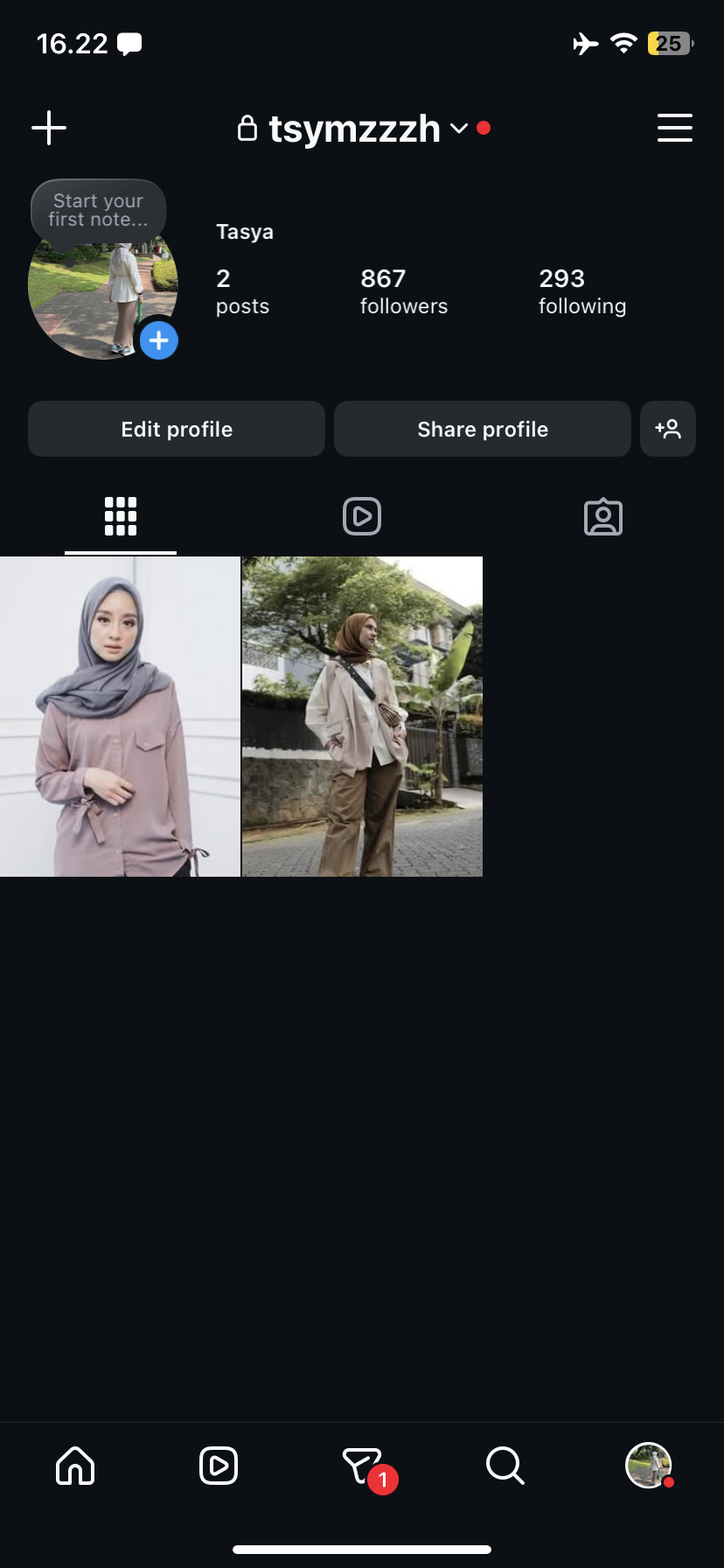Add a story with the blue plus badge
724x1568 pixels.
coord(158,340)
